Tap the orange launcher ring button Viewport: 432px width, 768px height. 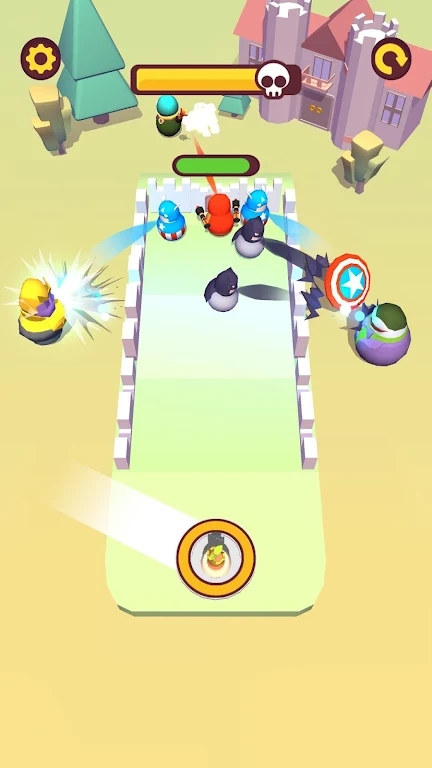pos(216,559)
